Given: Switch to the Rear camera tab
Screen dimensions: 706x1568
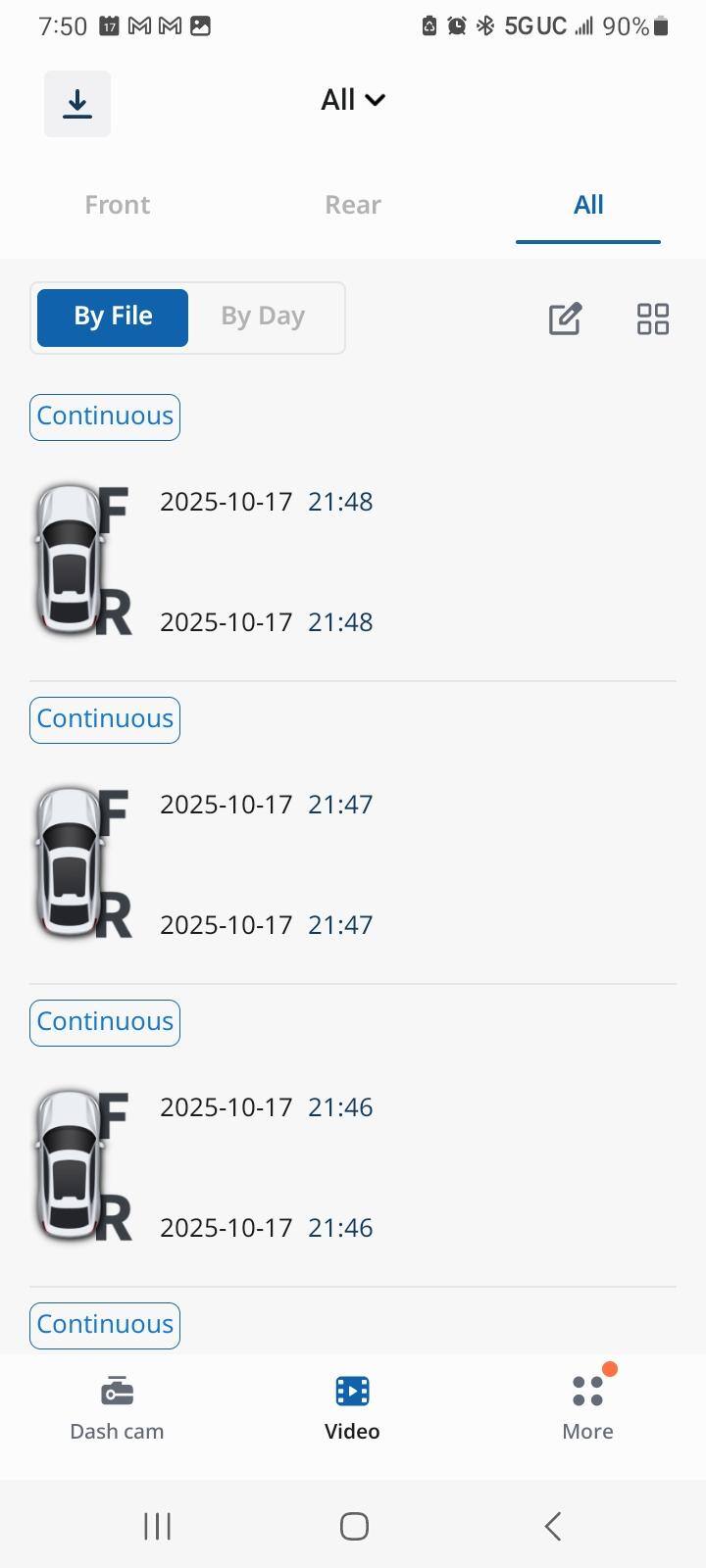Looking at the screenshot, I should 353,205.
